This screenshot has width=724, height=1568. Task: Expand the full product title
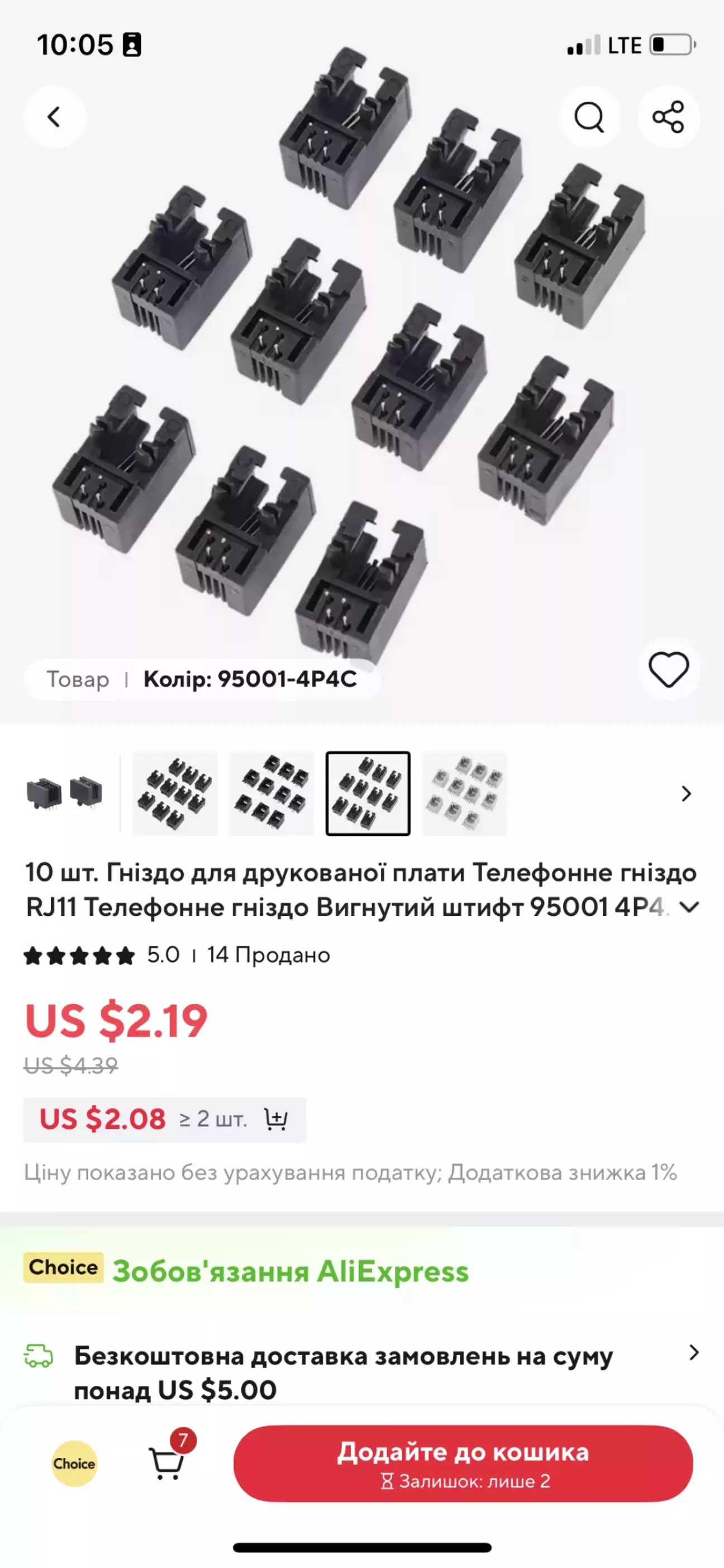689,907
